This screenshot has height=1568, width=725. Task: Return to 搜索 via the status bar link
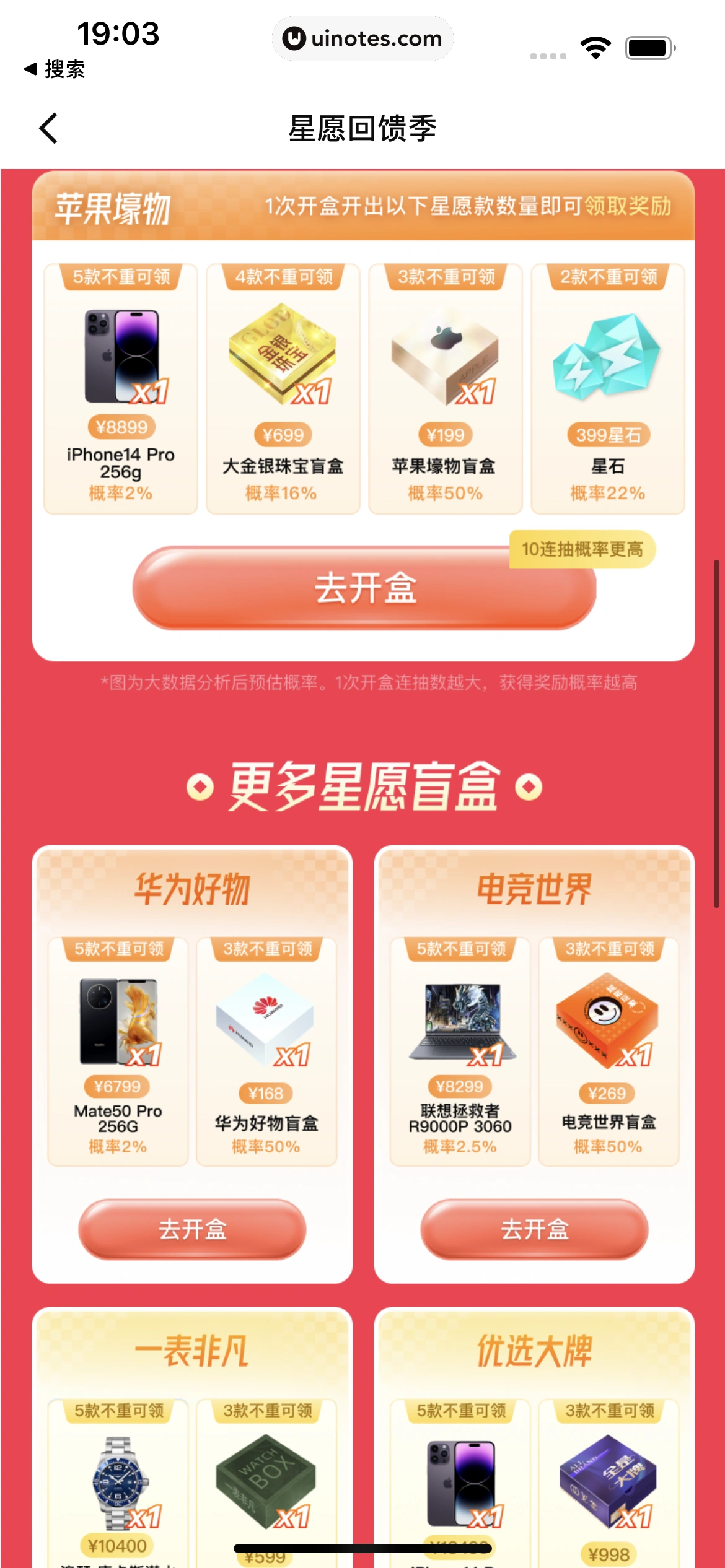(55, 69)
